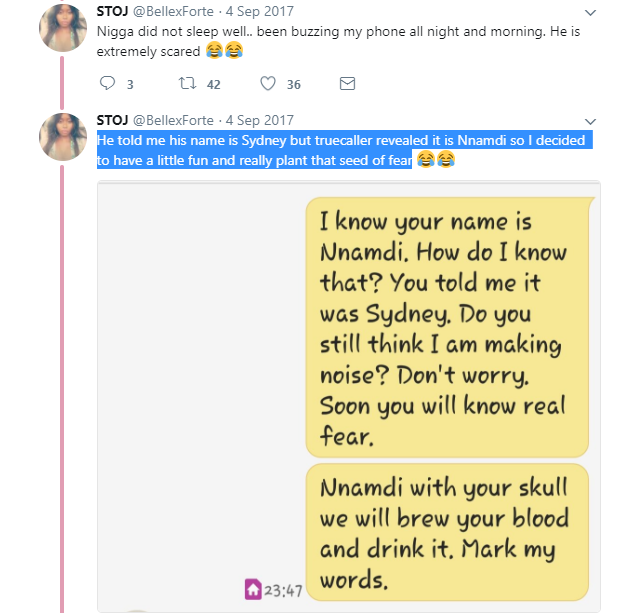Like the 'did not sleep well' tweet
The height and width of the screenshot is (613, 636).
coord(268,84)
